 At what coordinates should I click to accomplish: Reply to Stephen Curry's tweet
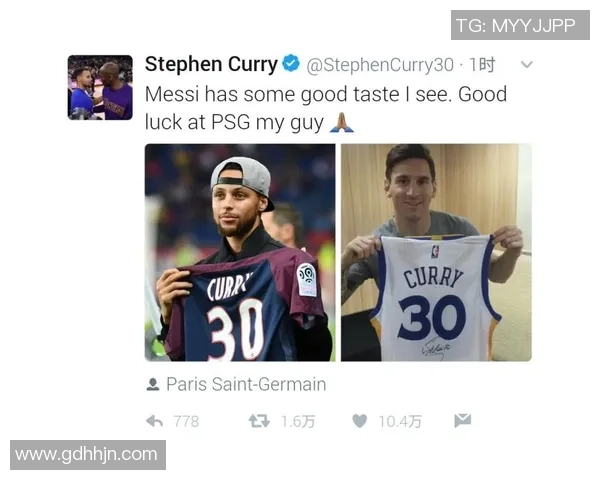(155, 421)
